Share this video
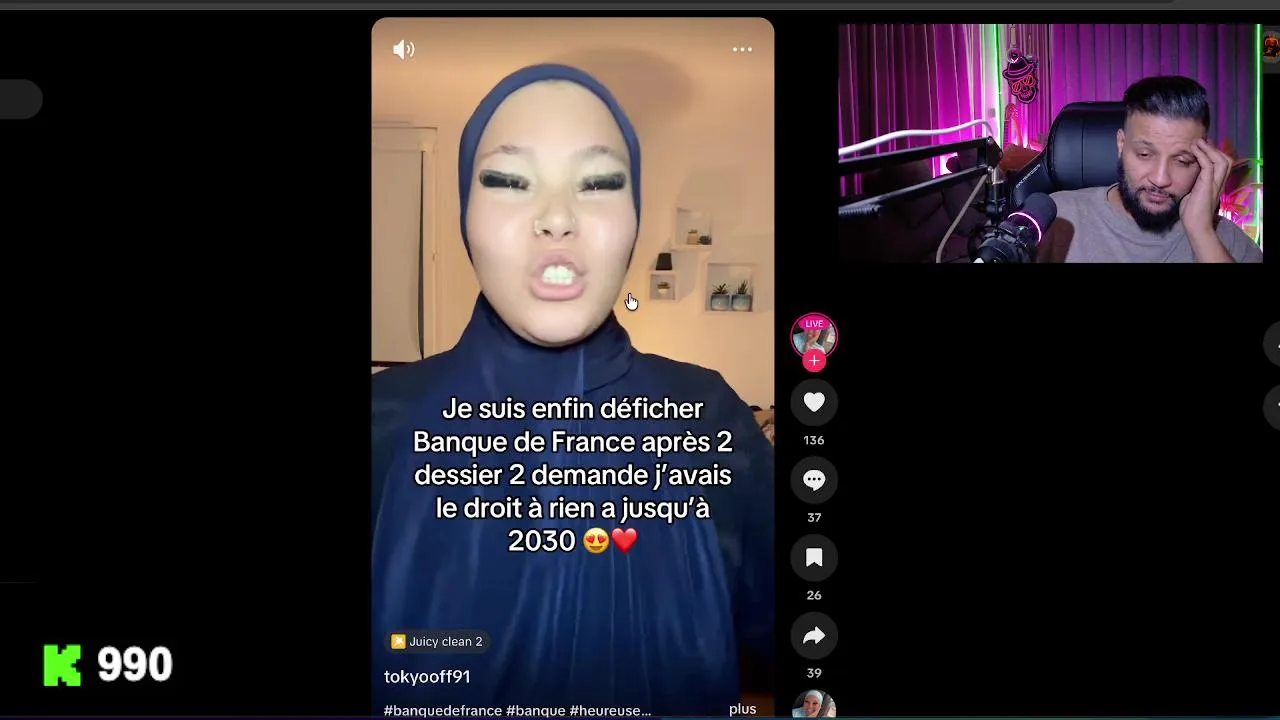Image resolution: width=1280 pixels, height=720 pixels. 814,636
